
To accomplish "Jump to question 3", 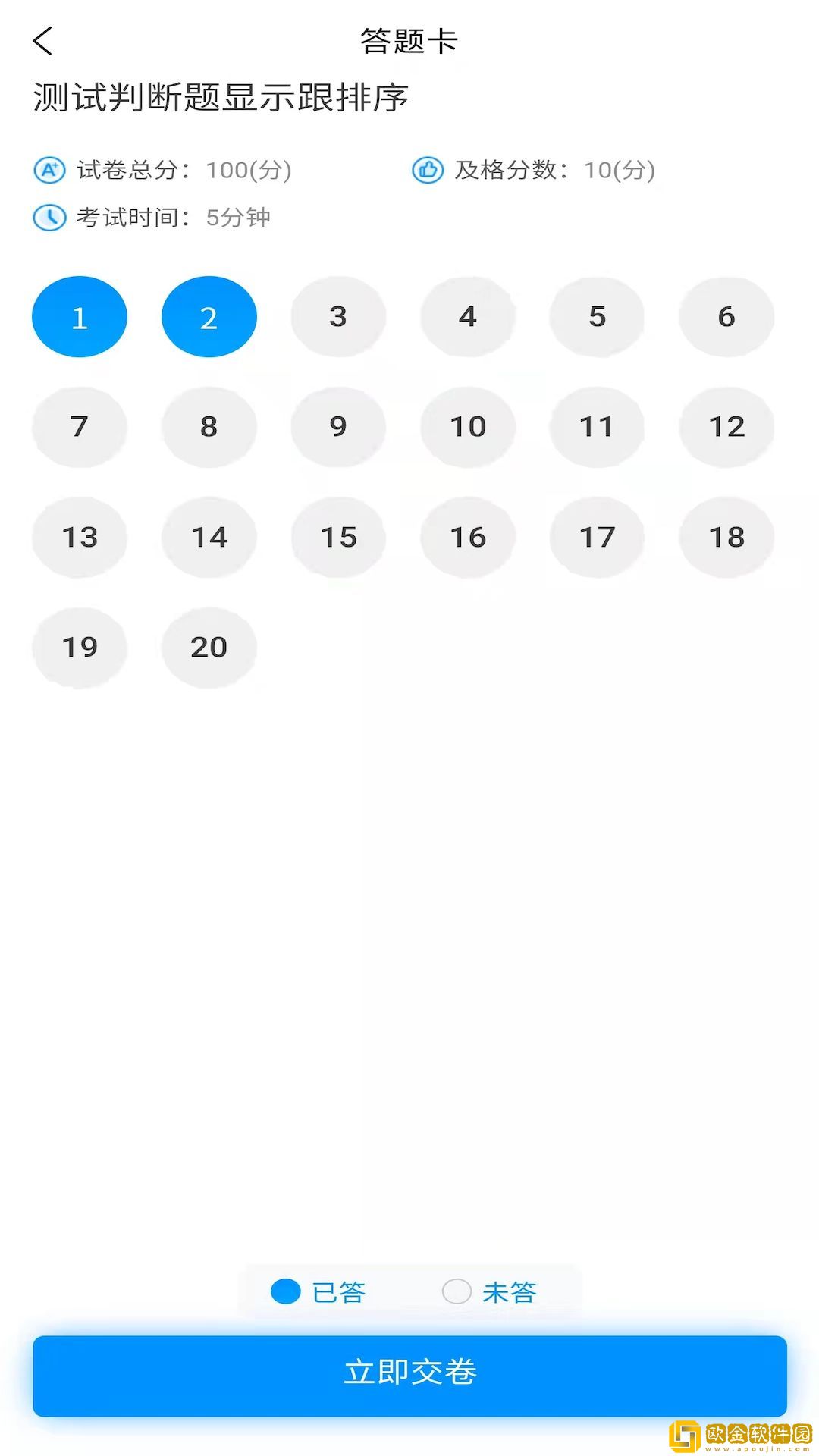I will [338, 317].
